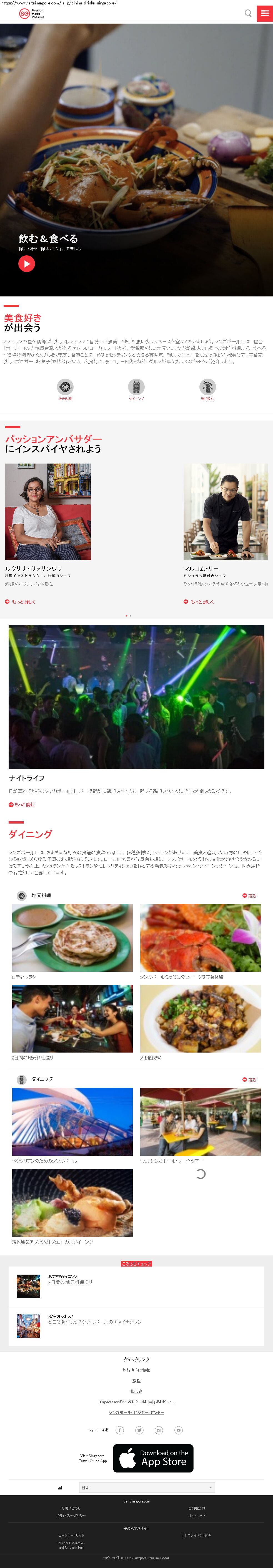
Task: Select the 地元料理 category icon
Action: click(x=65, y=387)
